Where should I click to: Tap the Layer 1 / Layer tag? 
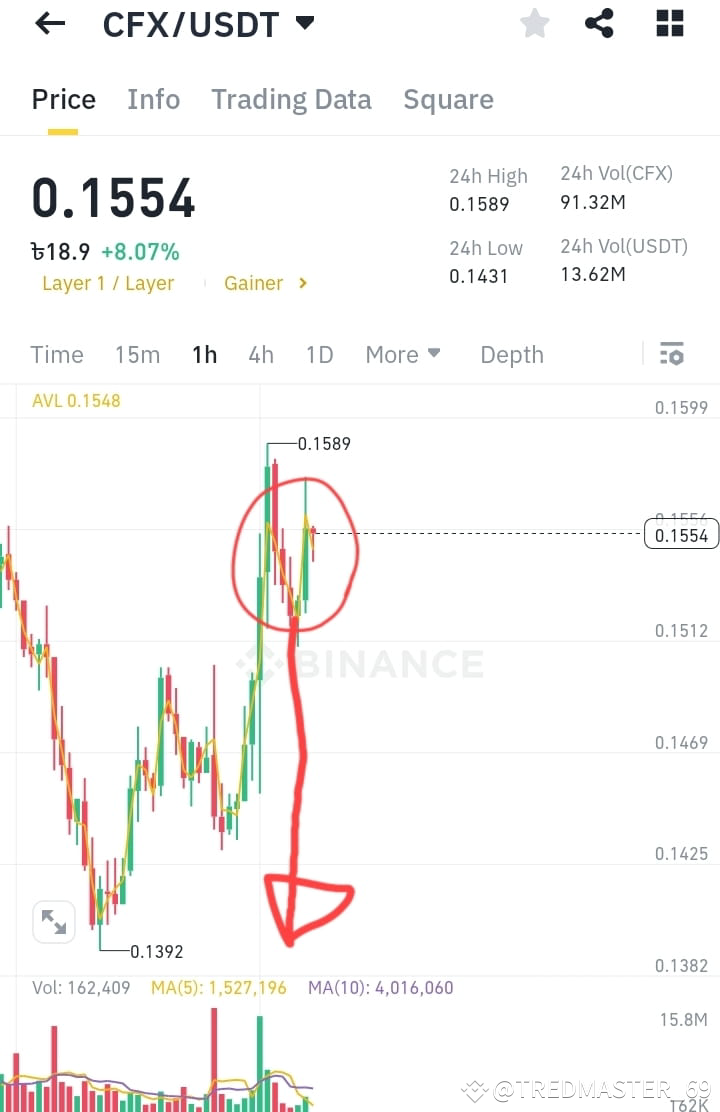[x=107, y=283]
